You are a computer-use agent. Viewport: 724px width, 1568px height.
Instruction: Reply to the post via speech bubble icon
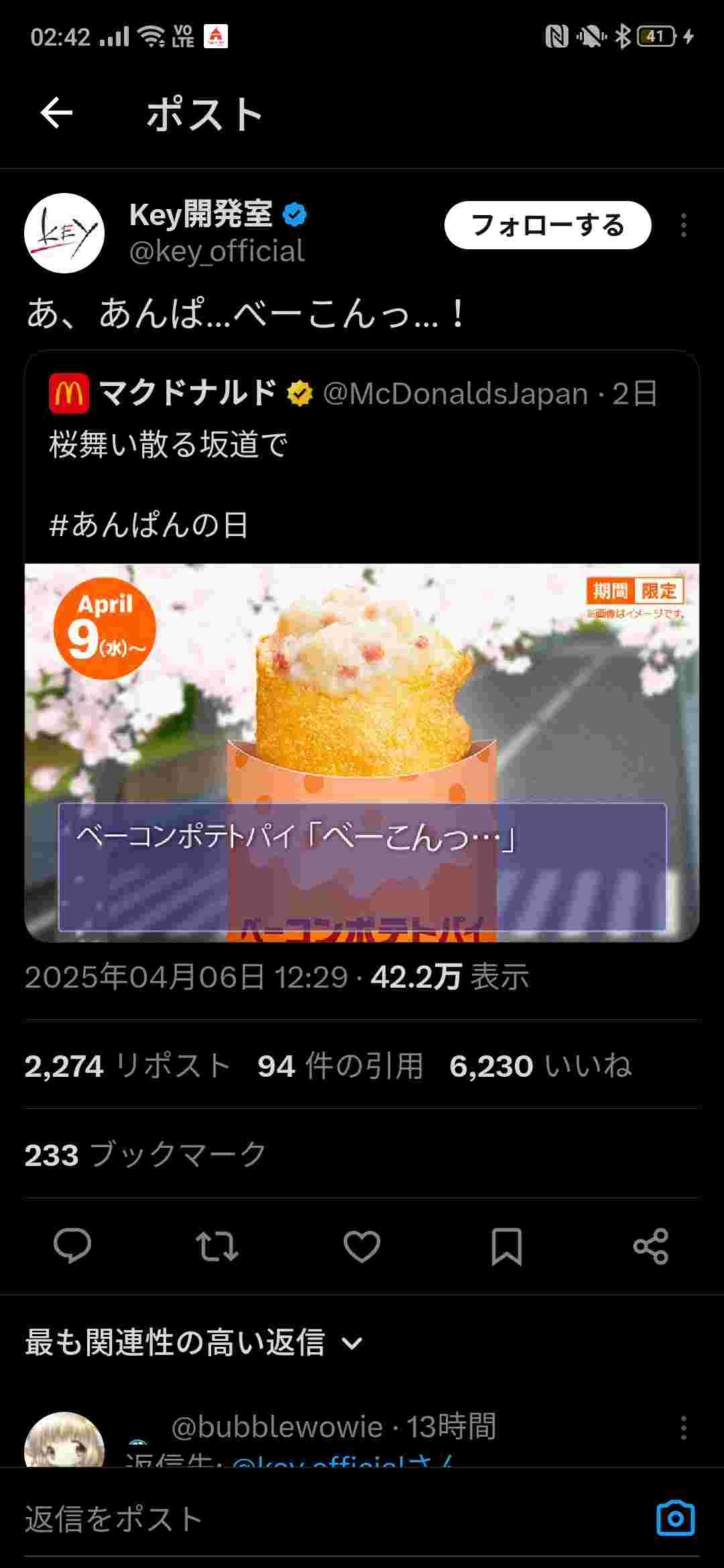click(x=72, y=1246)
